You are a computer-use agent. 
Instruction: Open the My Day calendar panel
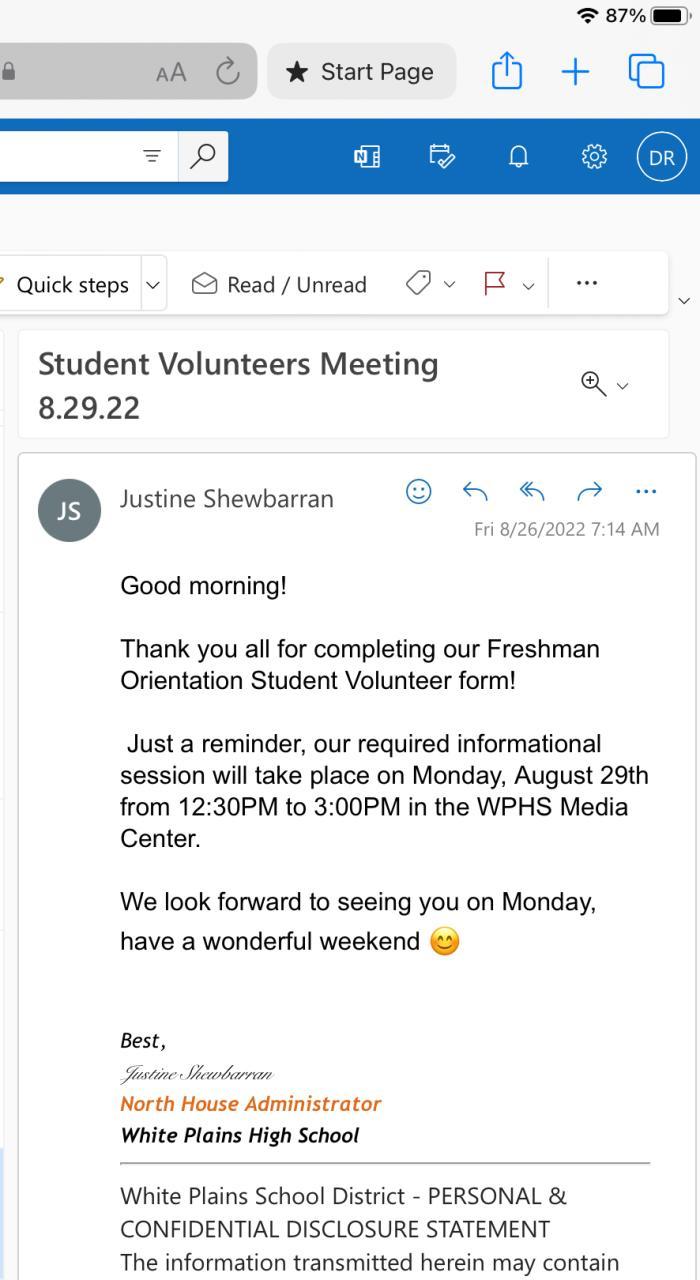pyautogui.click(x=442, y=156)
